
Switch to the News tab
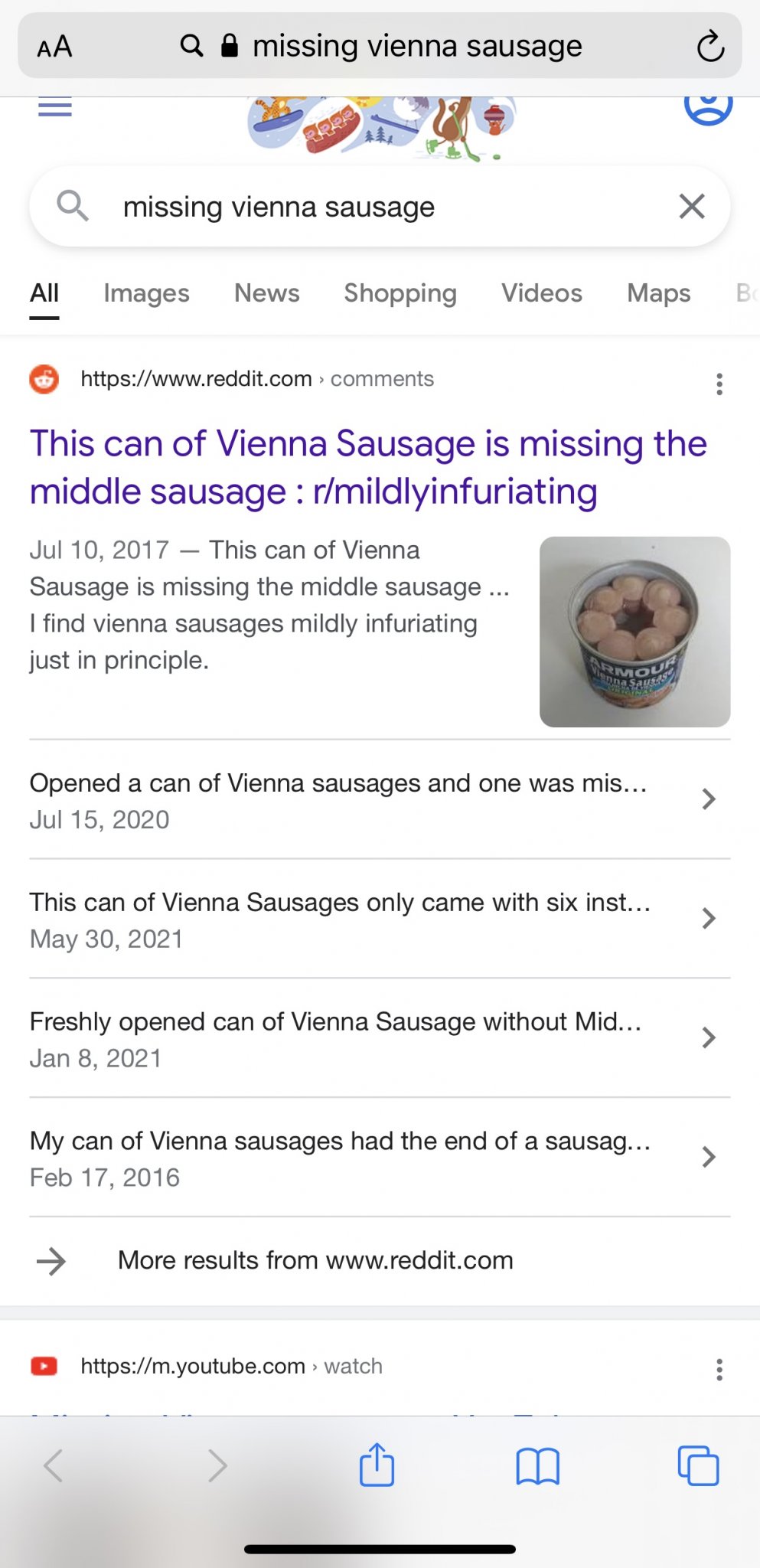click(266, 293)
